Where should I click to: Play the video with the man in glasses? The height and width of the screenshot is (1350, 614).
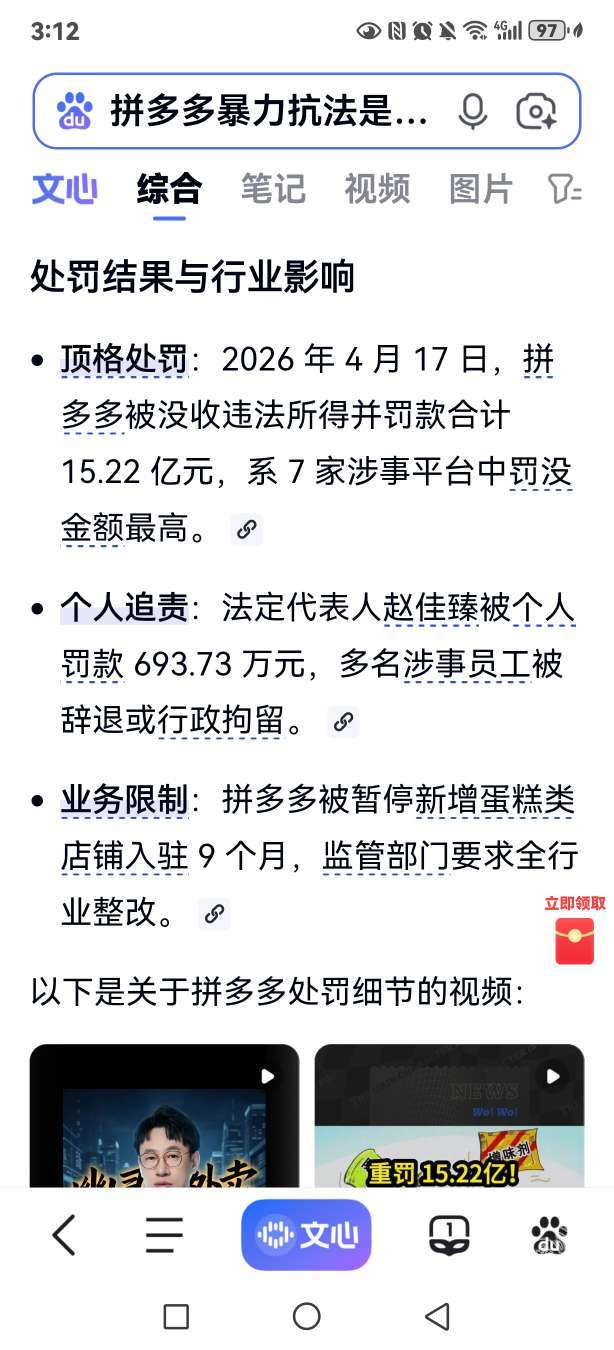click(x=164, y=1115)
